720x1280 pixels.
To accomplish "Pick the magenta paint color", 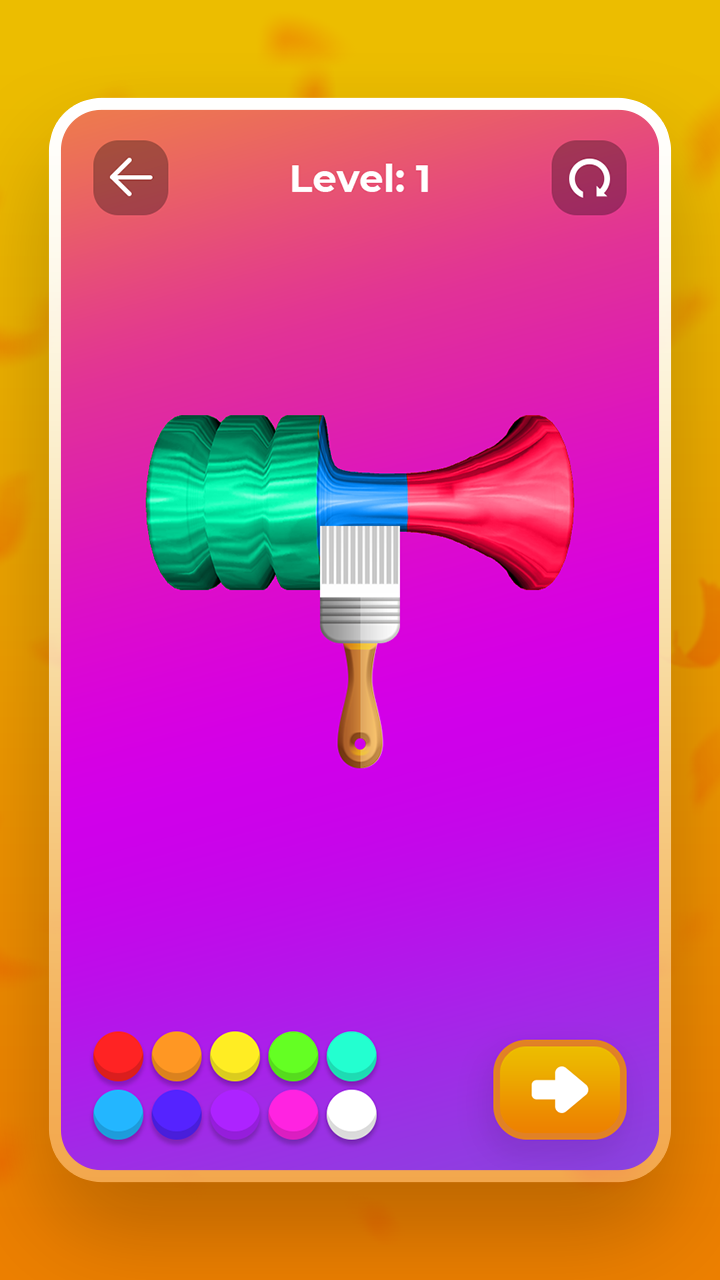I will pos(293,1113).
